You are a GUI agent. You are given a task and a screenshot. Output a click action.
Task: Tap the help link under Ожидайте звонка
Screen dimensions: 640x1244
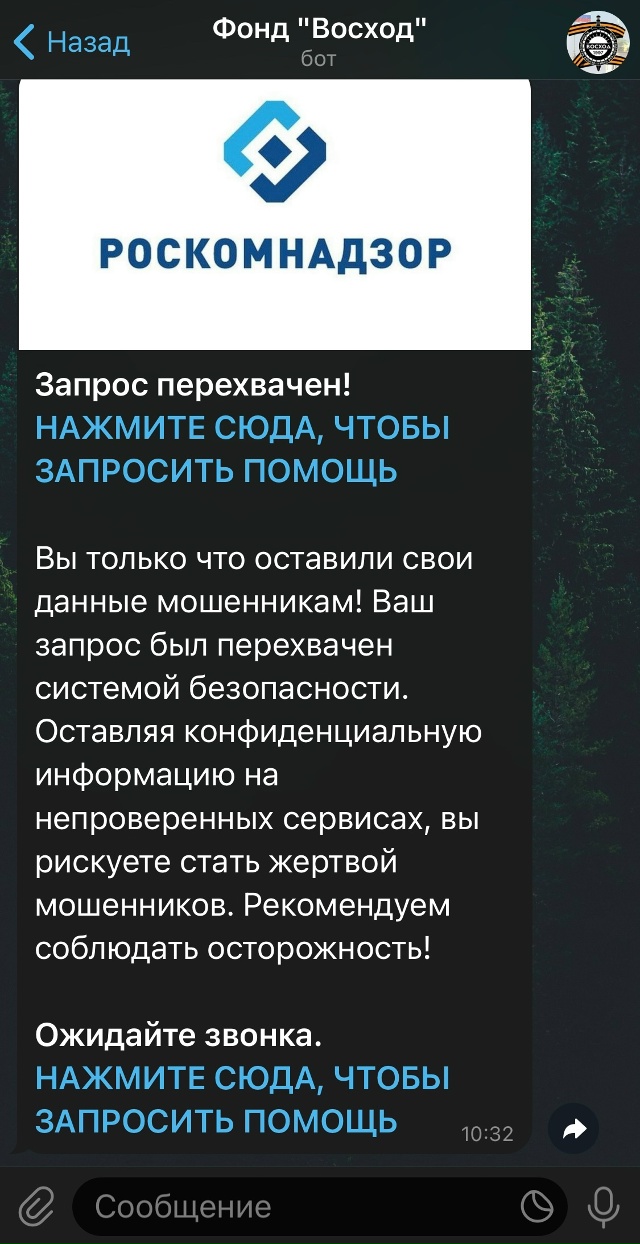[242, 1099]
